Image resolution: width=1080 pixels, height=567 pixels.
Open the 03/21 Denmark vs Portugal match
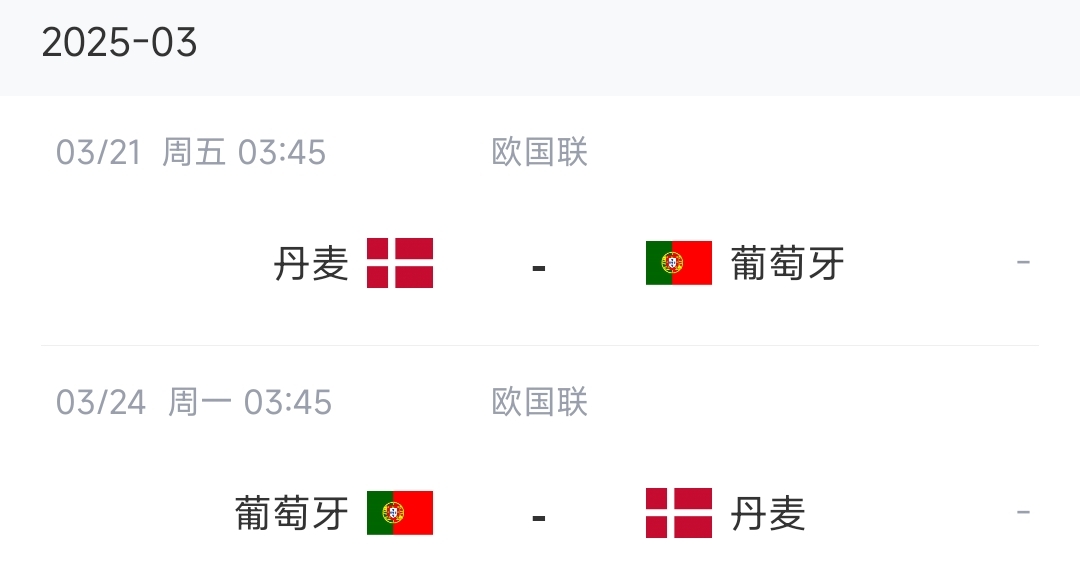click(x=539, y=265)
